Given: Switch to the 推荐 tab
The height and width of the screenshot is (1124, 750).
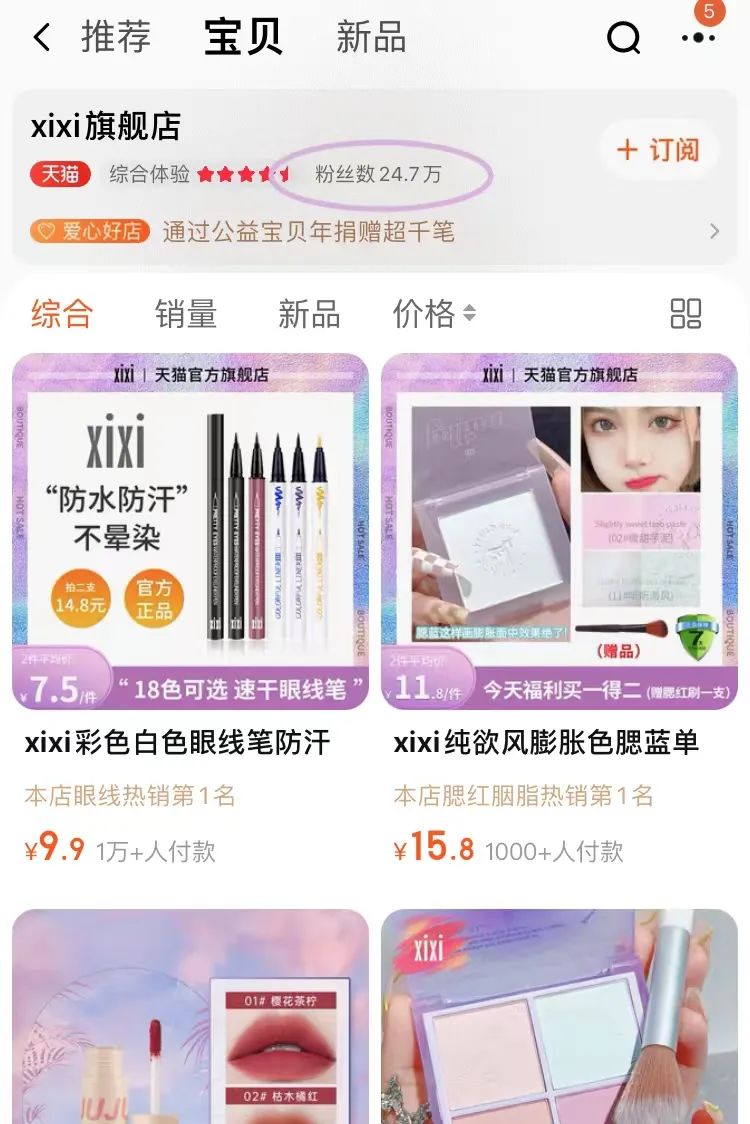Looking at the screenshot, I should point(116,38).
